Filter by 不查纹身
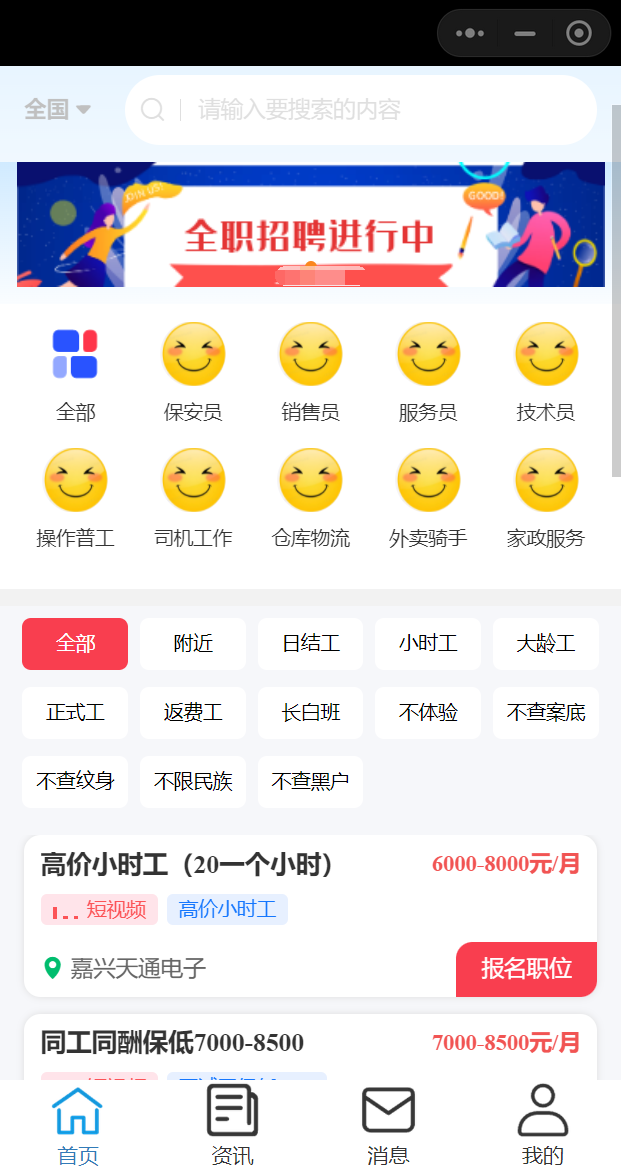 click(x=75, y=782)
